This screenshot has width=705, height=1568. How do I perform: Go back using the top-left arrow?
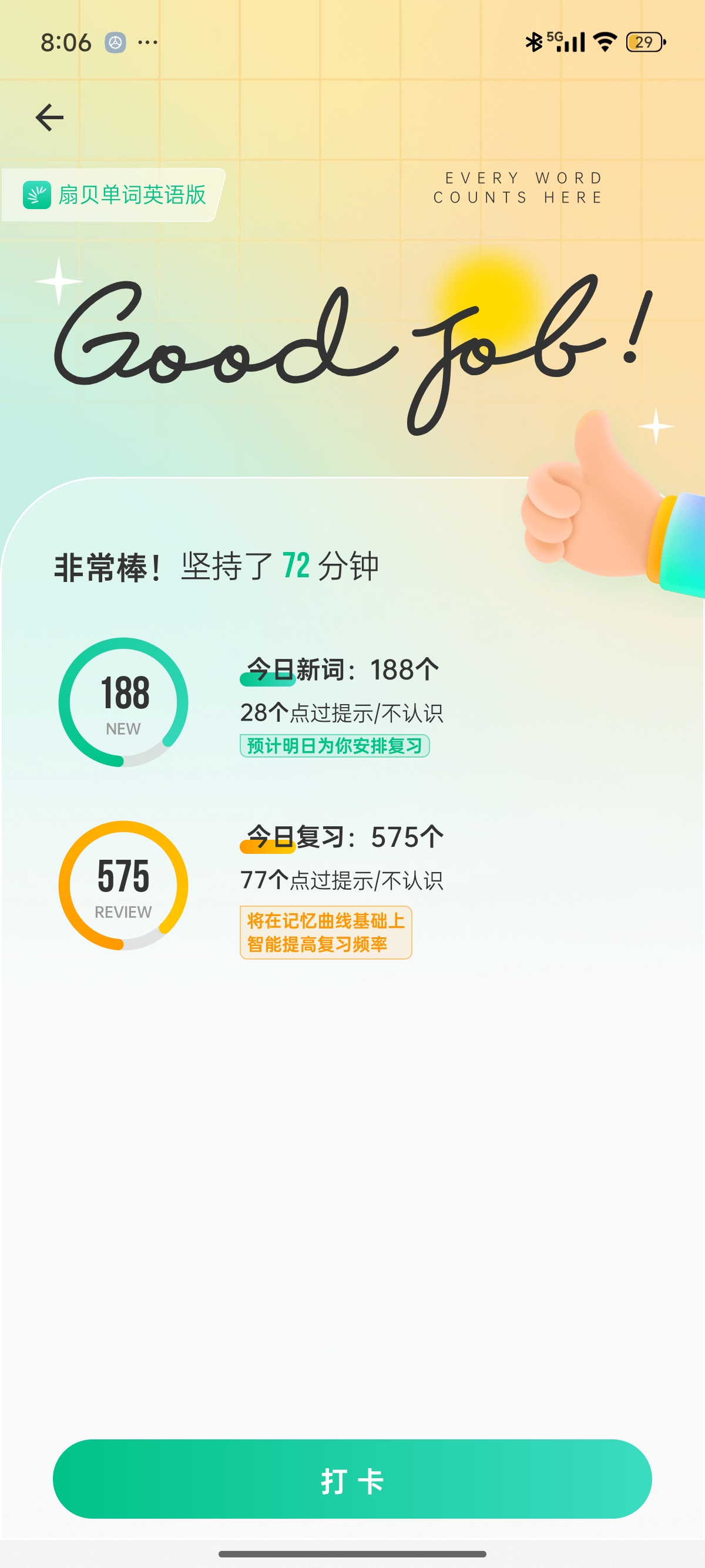(x=49, y=117)
